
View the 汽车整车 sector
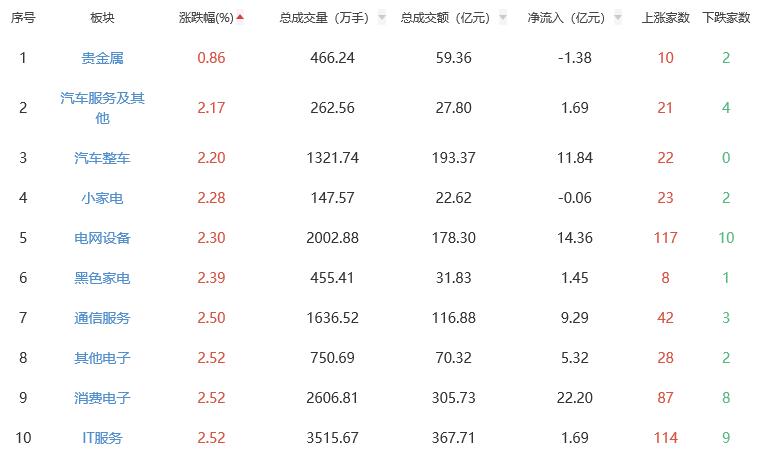coord(102,158)
